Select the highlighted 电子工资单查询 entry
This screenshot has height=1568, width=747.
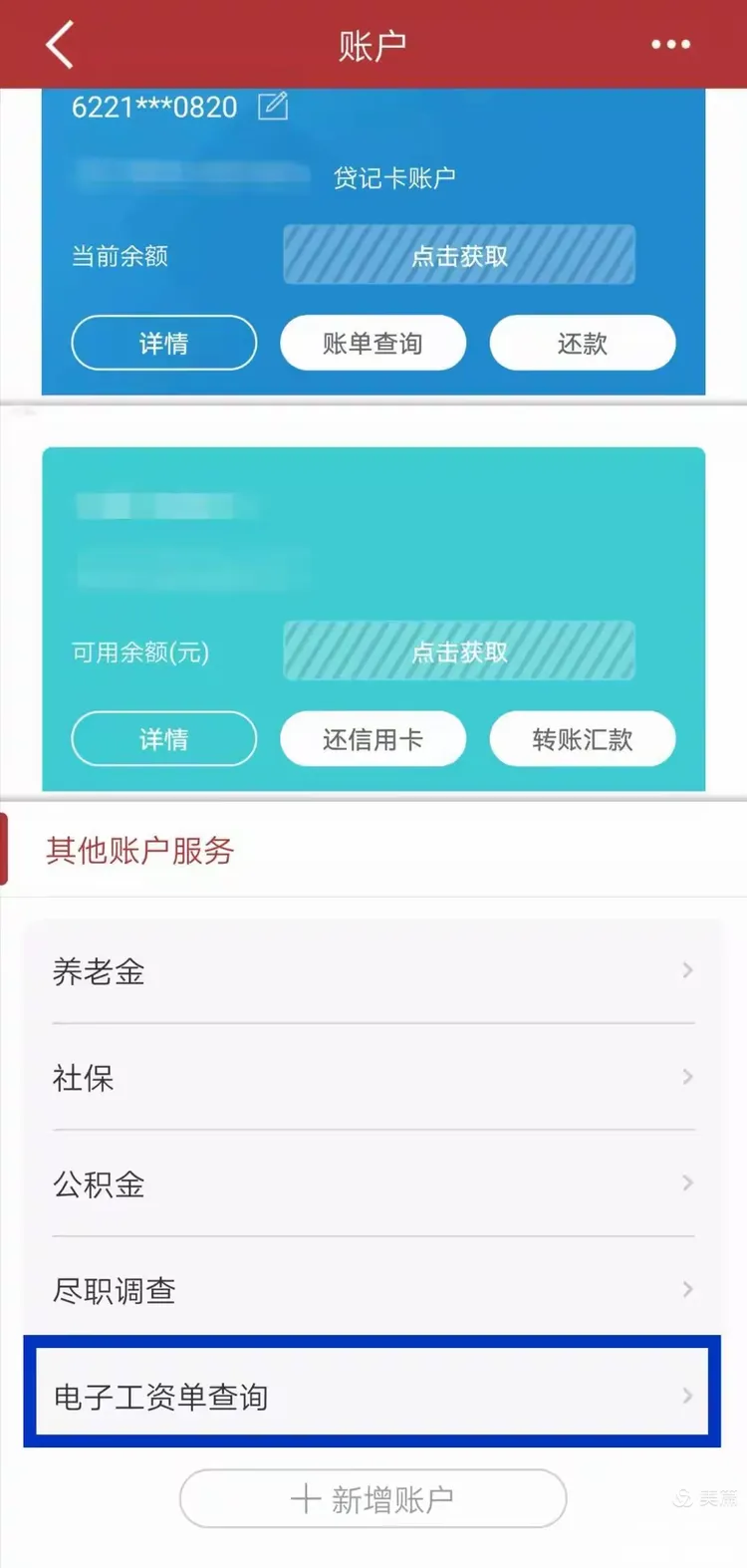point(373,1395)
